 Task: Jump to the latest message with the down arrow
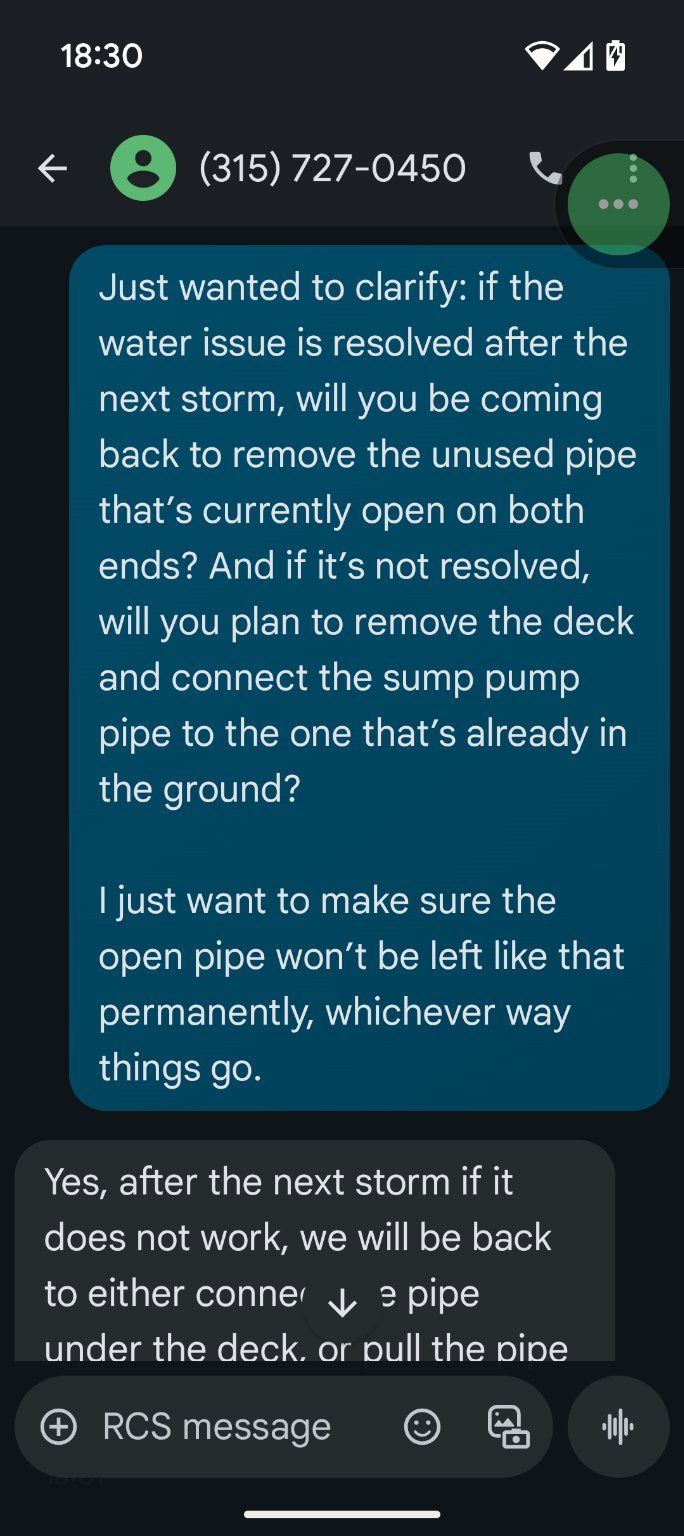(342, 1303)
